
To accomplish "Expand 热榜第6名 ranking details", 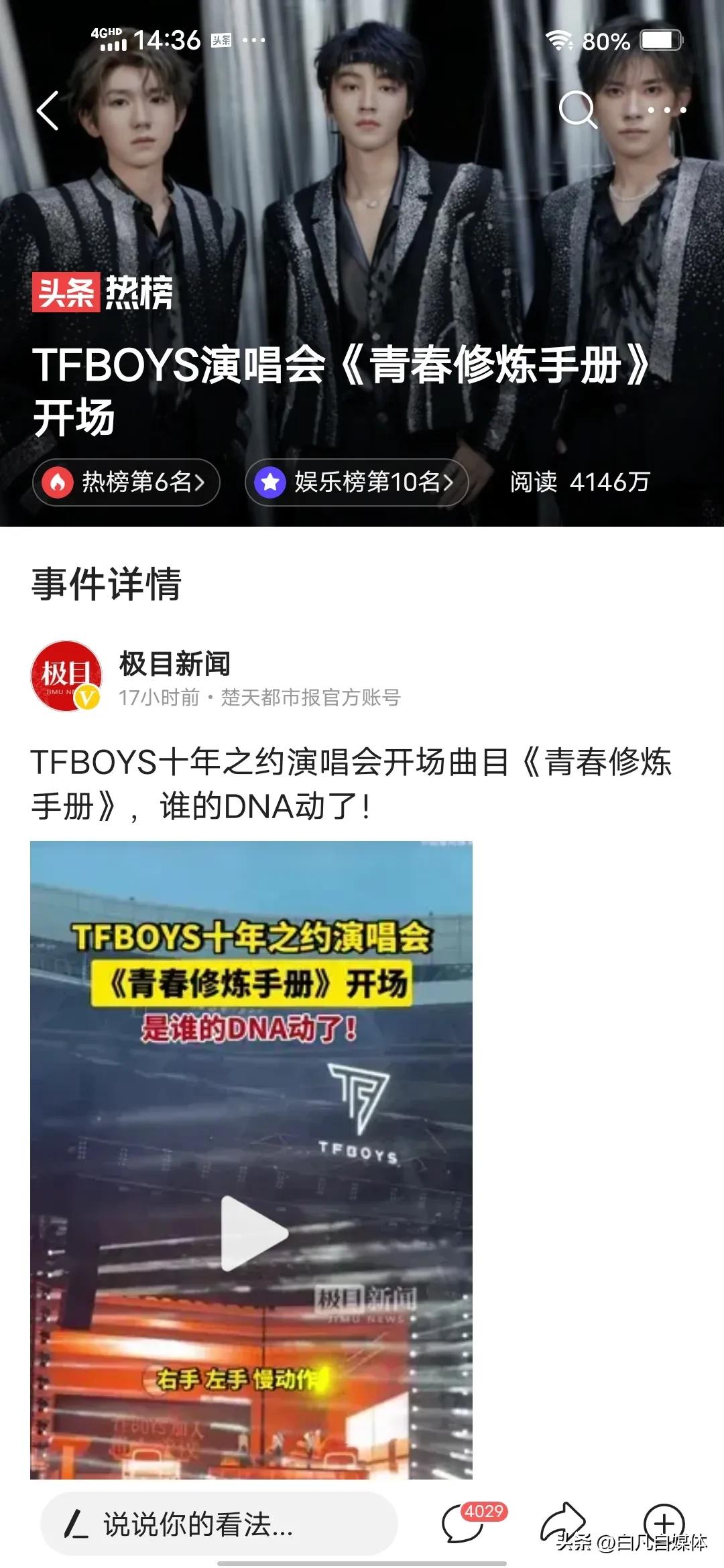I will (127, 482).
